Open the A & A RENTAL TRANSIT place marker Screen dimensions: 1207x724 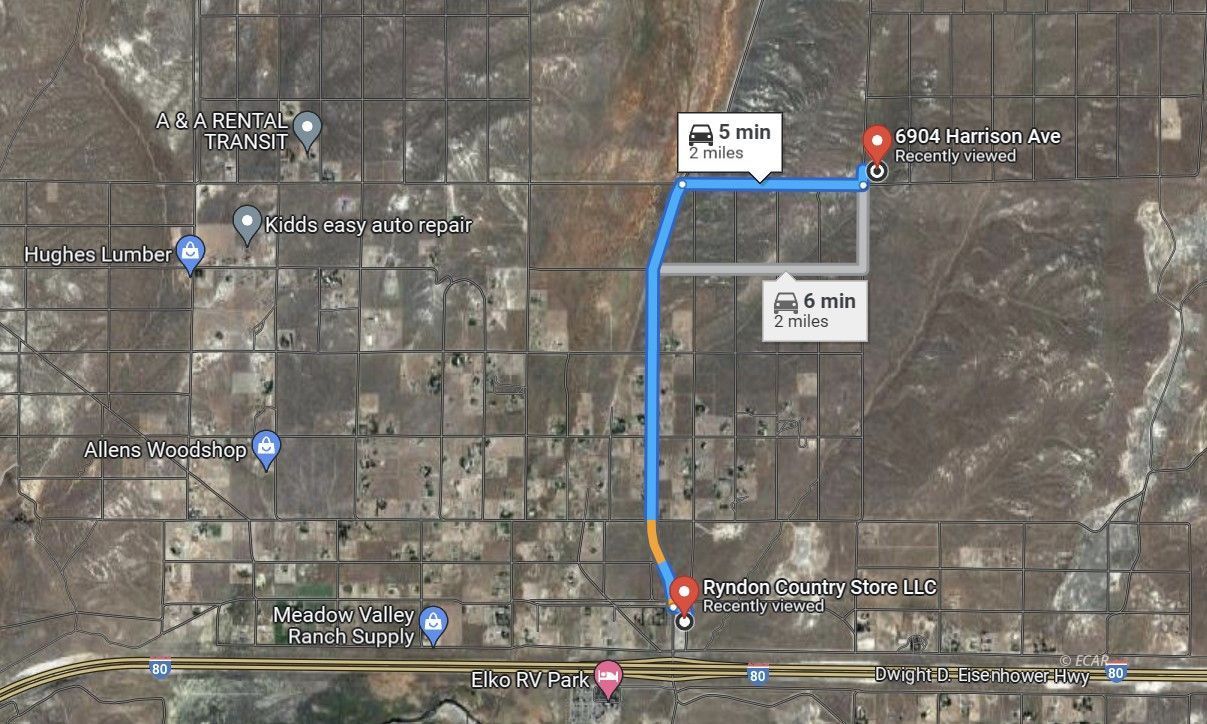[x=309, y=128]
